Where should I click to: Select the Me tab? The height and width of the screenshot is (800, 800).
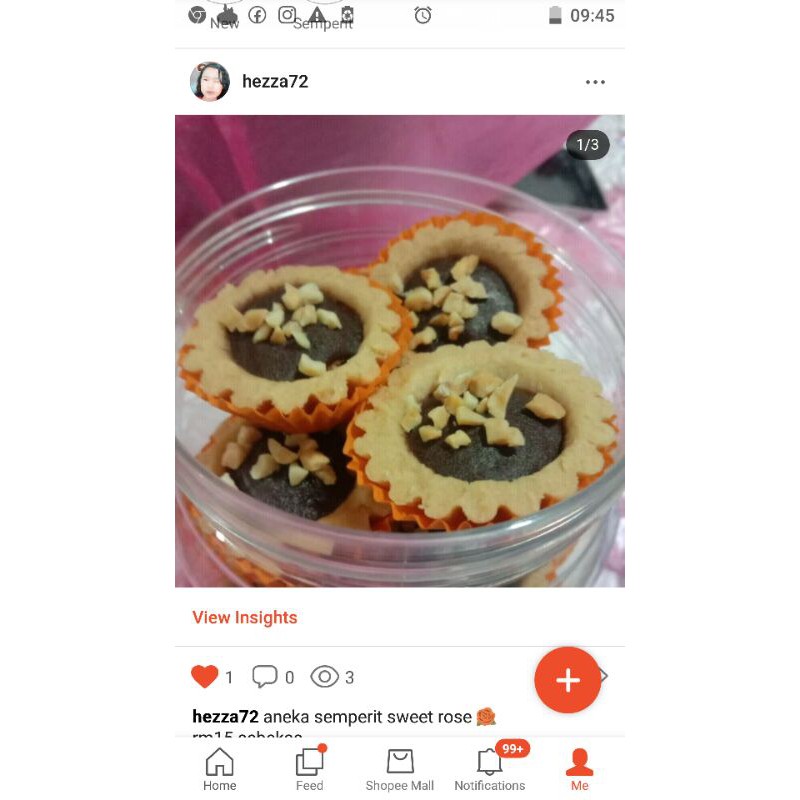580,769
